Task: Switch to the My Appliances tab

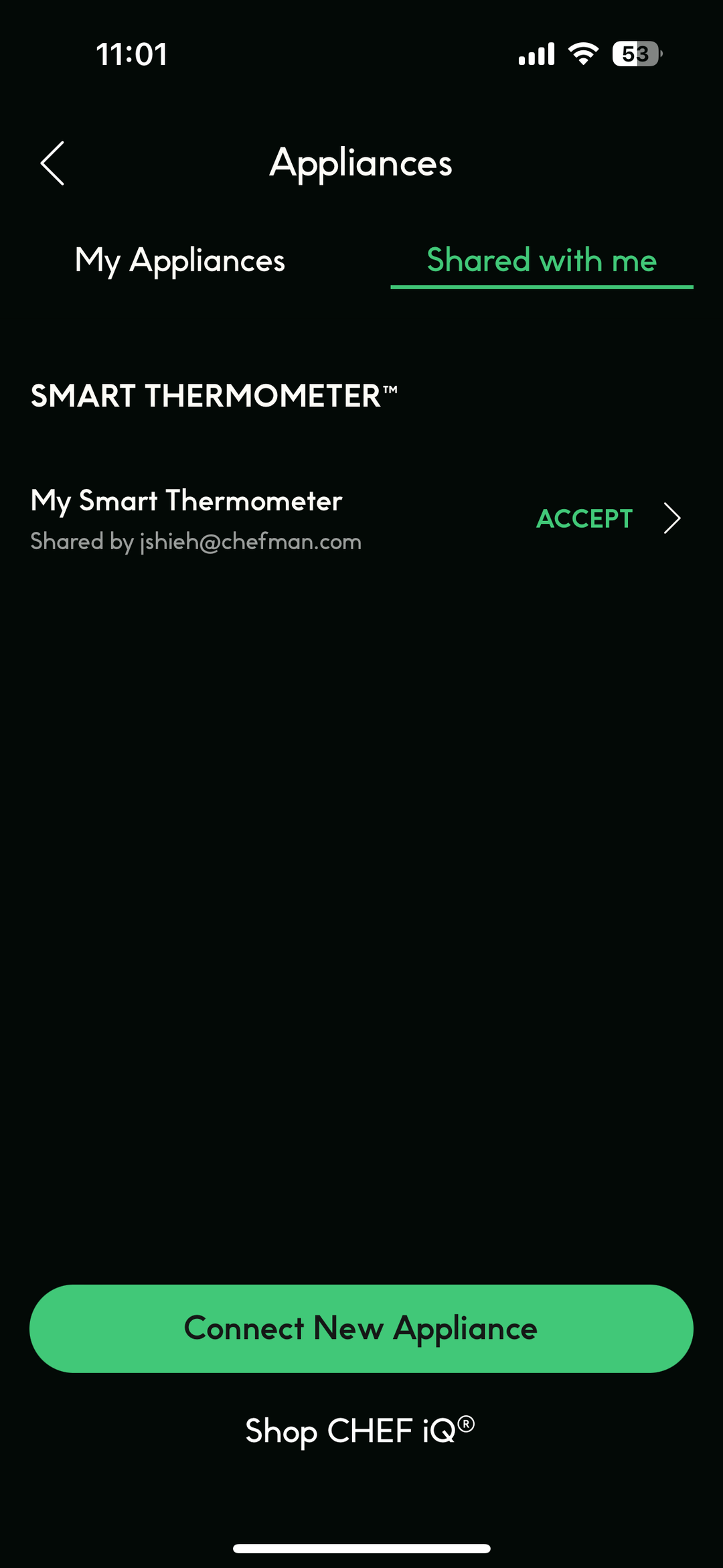Action: (179, 261)
